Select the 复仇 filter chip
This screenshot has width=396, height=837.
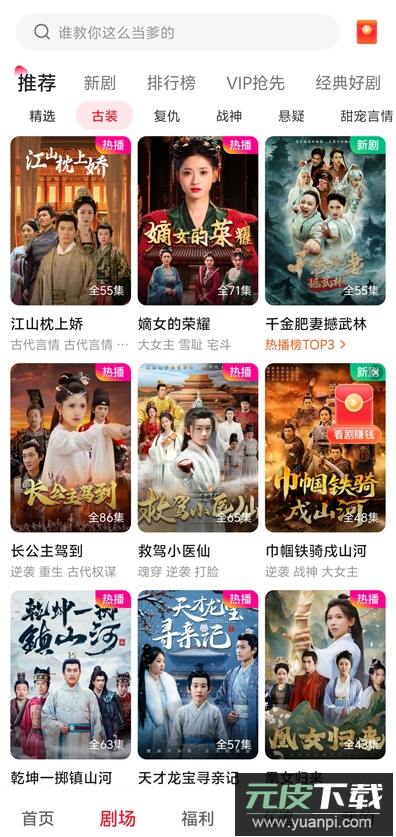(x=167, y=116)
